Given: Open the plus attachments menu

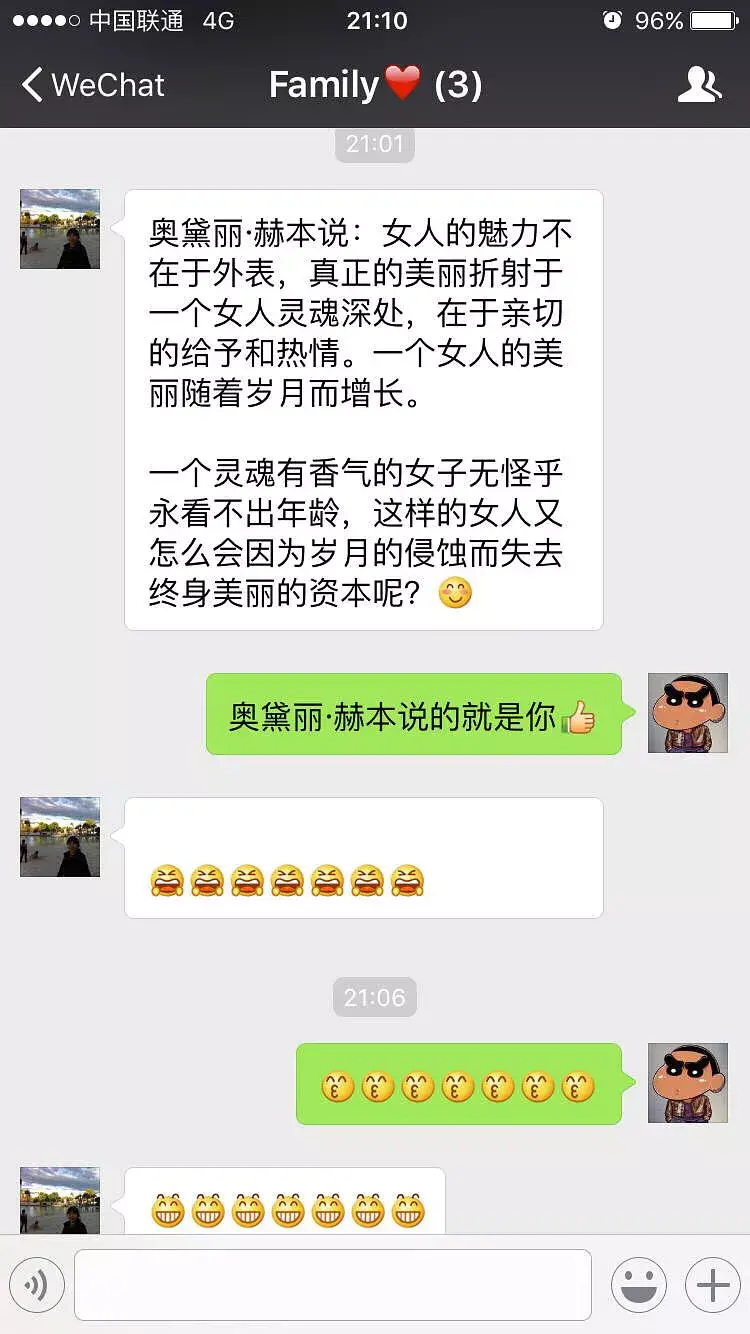Looking at the screenshot, I should (x=712, y=1285).
